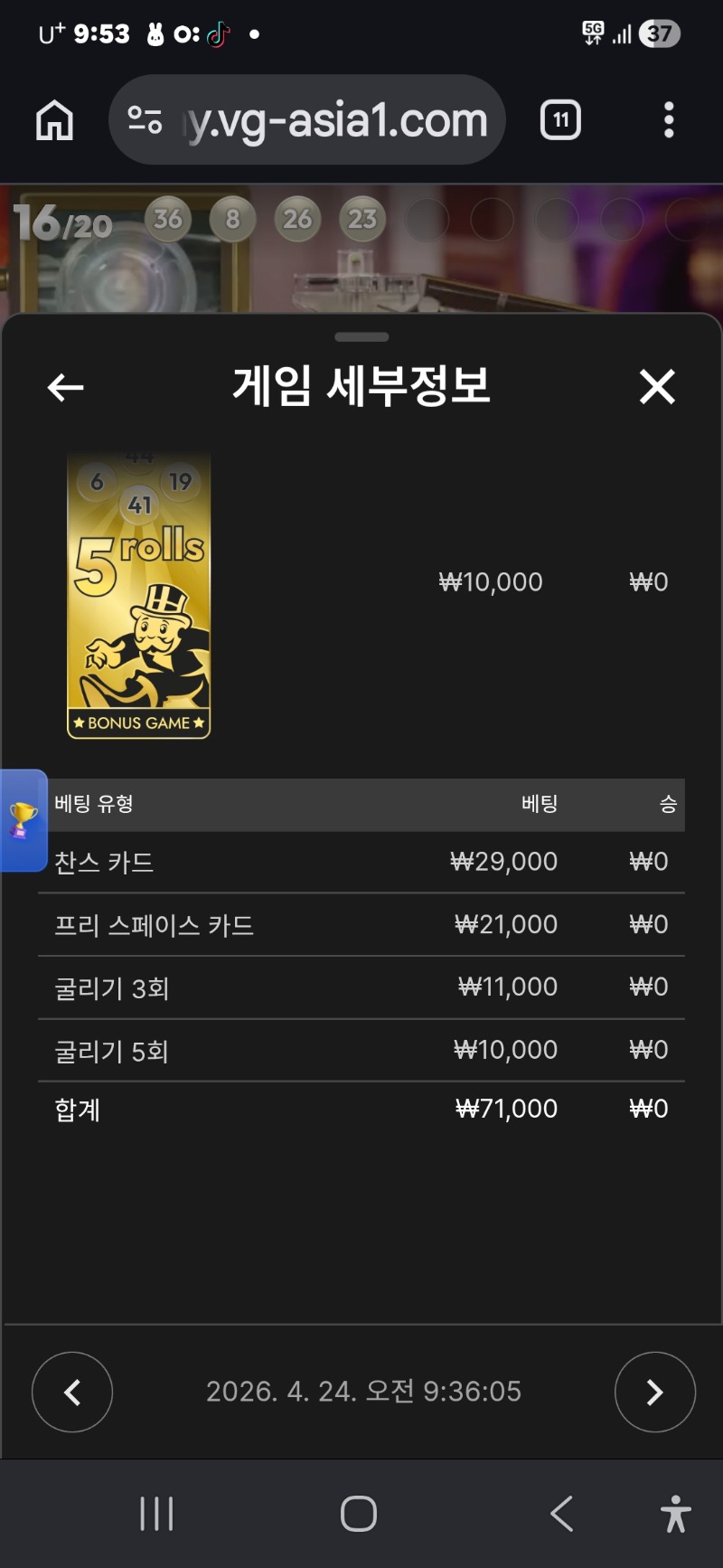The width and height of the screenshot is (723, 1568).
Task: Go to the phone home screen
Action: [359, 1514]
